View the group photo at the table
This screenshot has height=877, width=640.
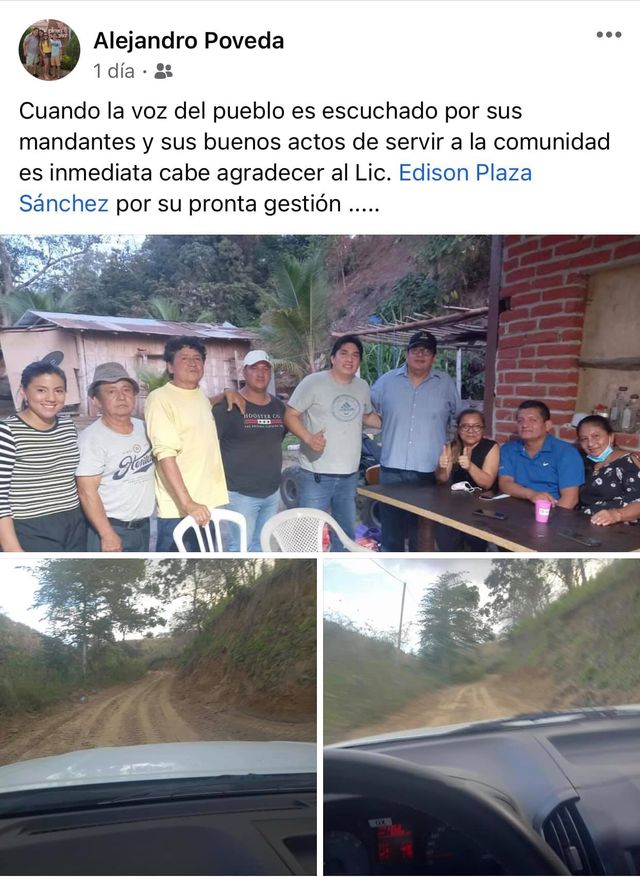[320, 392]
